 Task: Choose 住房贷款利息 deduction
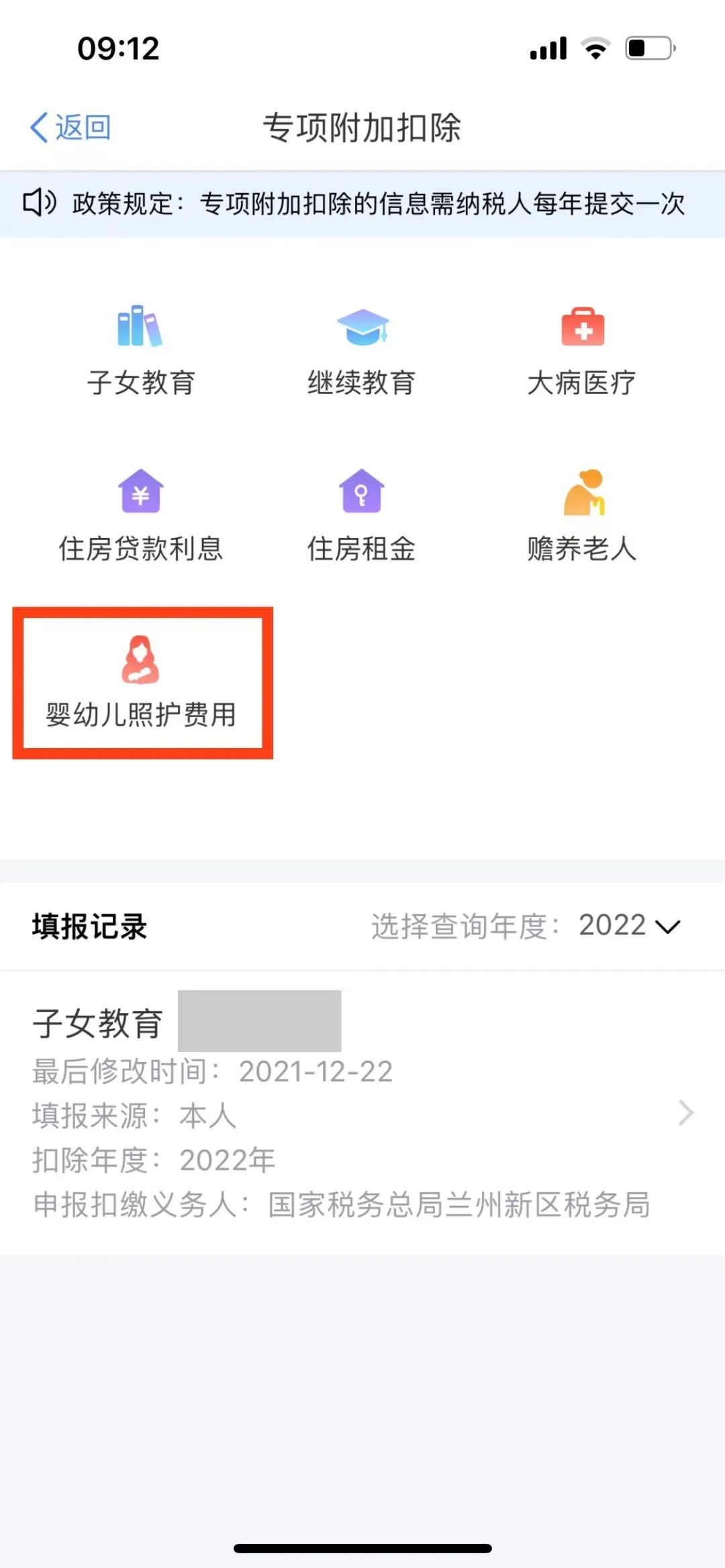pyautogui.click(x=140, y=515)
